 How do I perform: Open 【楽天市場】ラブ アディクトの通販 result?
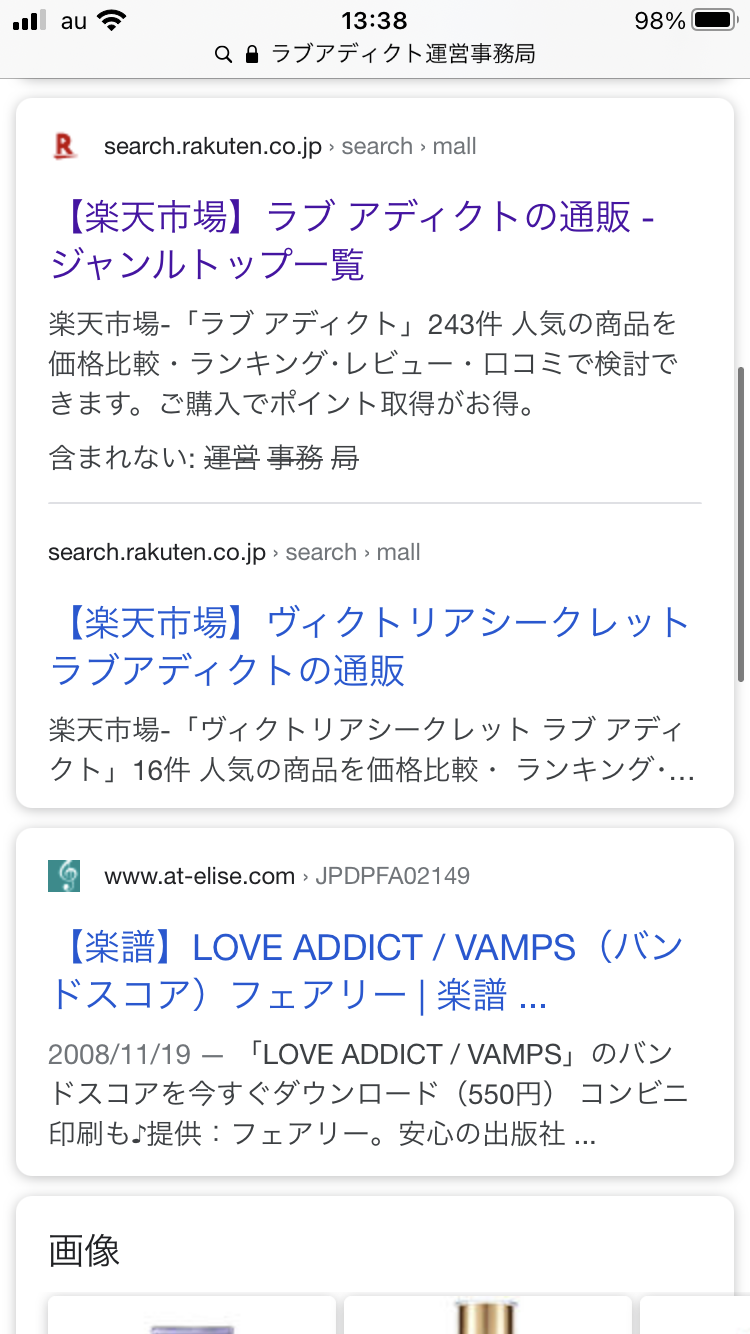pyautogui.click(x=352, y=241)
